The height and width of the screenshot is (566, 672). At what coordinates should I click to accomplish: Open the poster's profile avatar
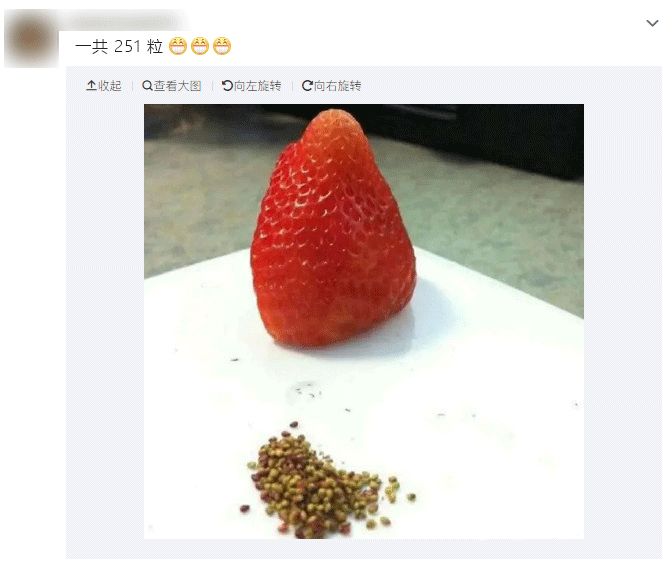click(x=30, y=40)
